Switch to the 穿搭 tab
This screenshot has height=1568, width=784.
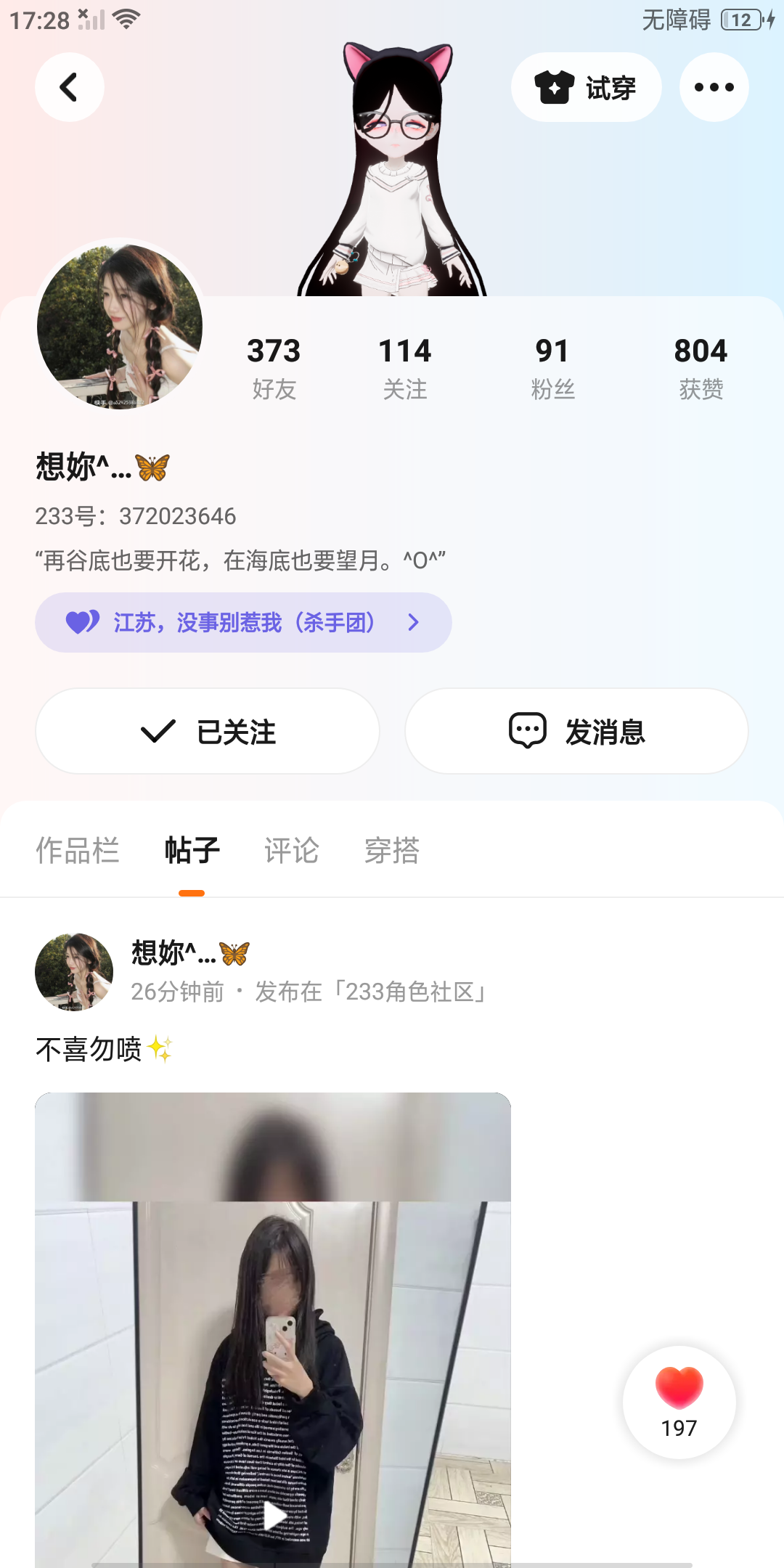392,850
